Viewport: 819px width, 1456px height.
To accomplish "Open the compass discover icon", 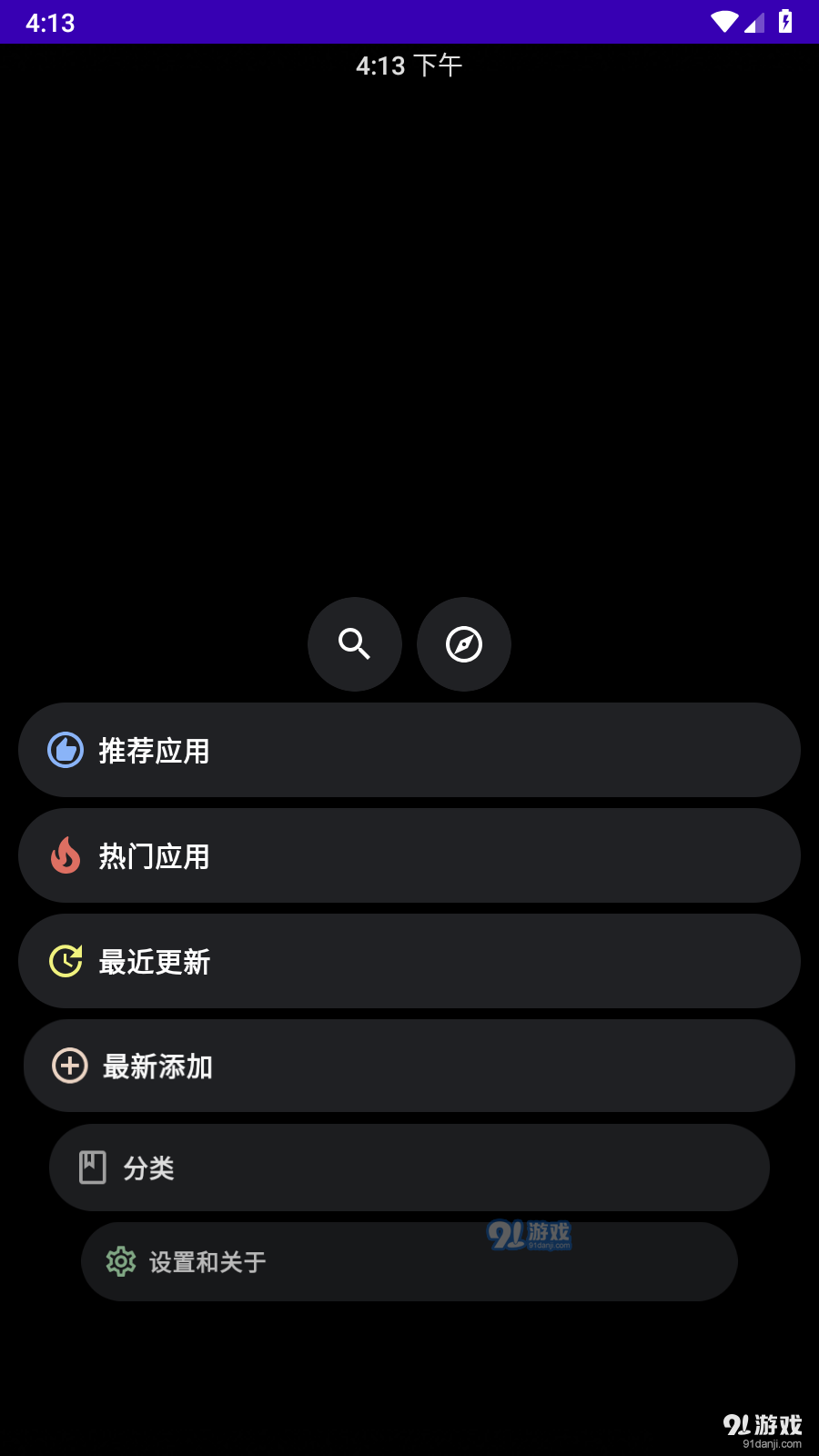I will 463,643.
